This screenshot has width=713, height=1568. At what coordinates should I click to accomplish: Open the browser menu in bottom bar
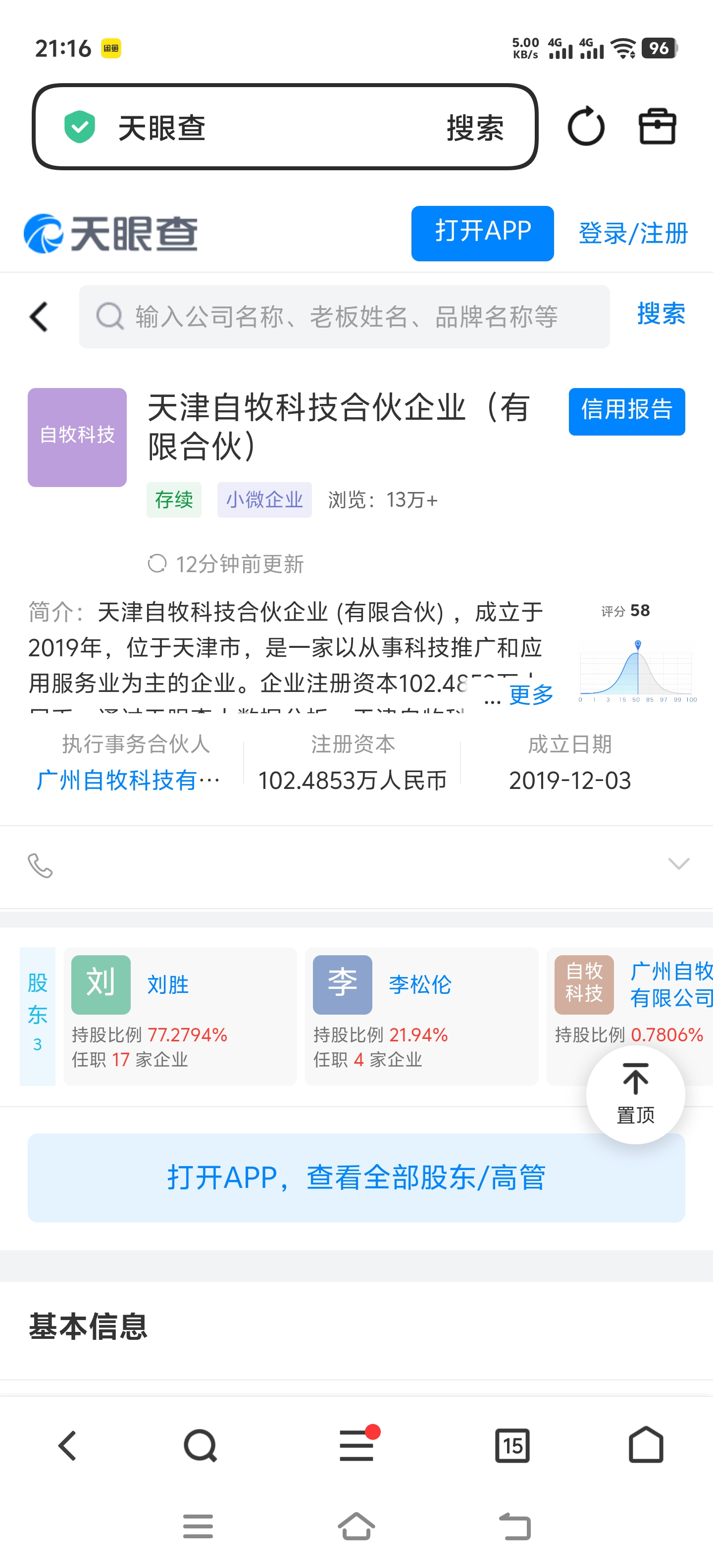[x=357, y=1445]
